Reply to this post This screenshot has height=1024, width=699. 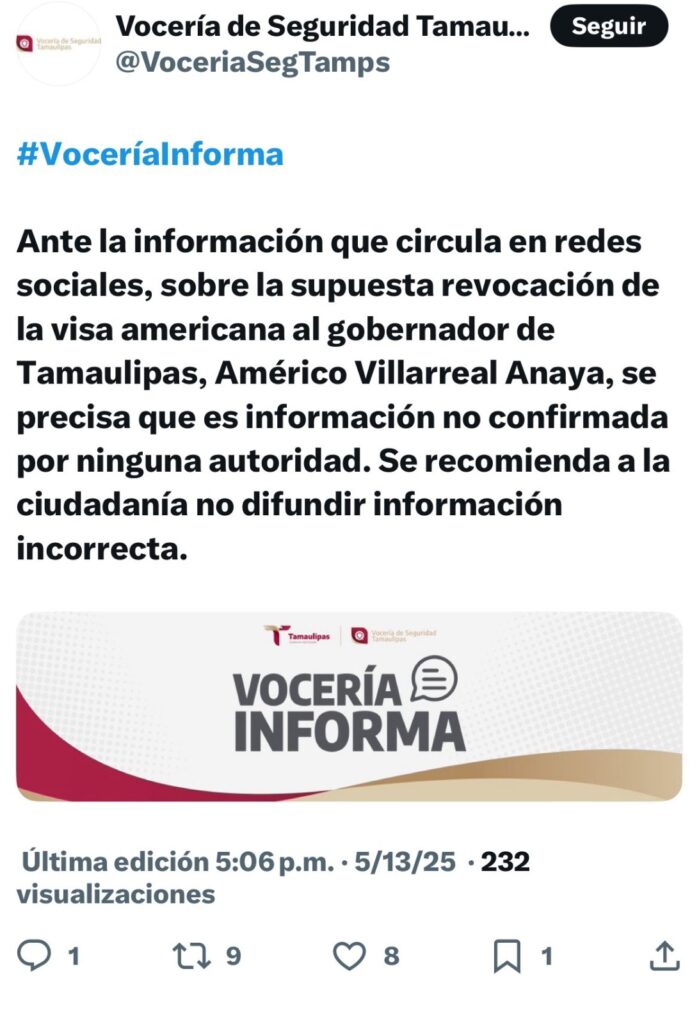click(35, 957)
